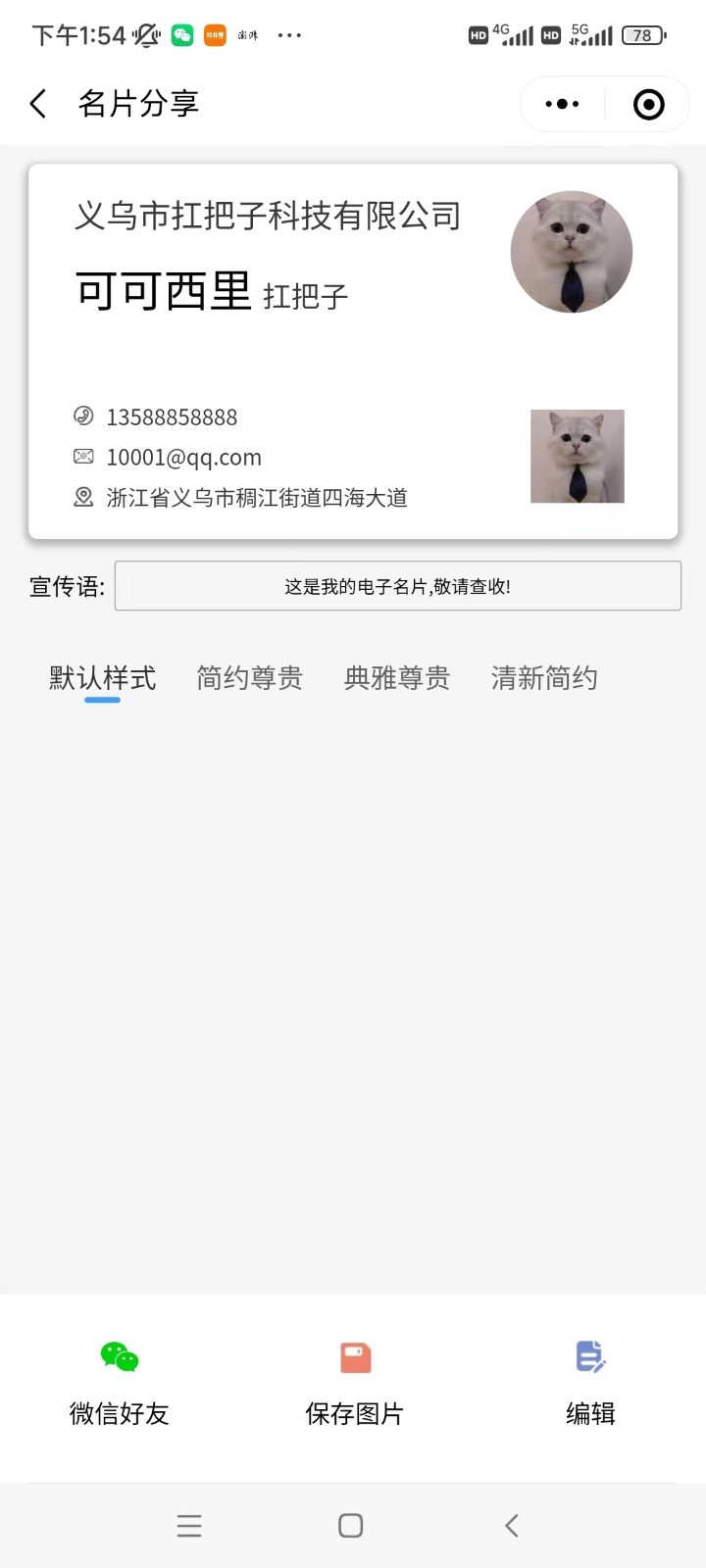Open 编辑 to edit the card
The height and width of the screenshot is (1568, 706).
590,1382
